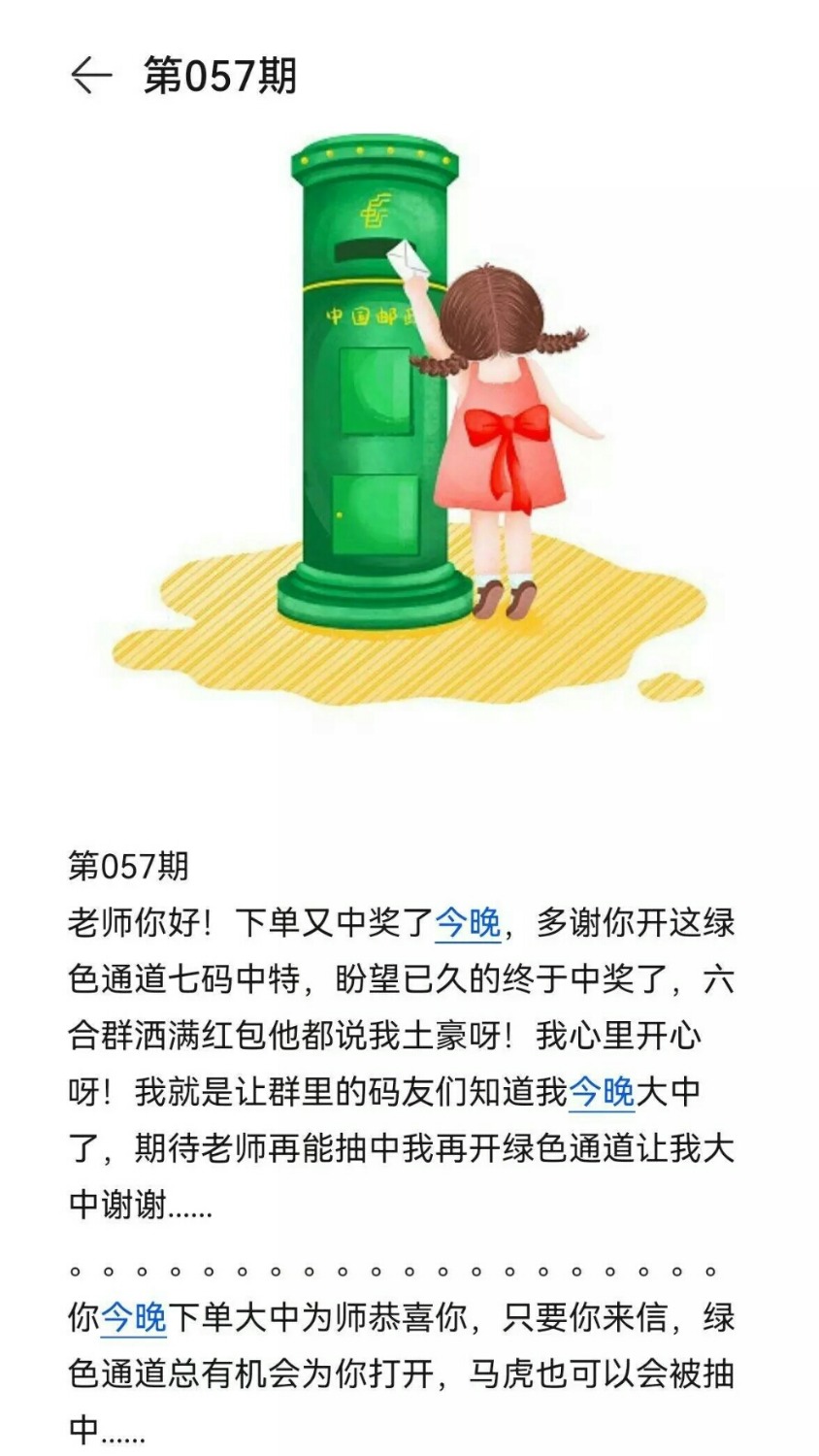The width and height of the screenshot is (819, 1456).
Task: Open the 今晚 link after 码友们知道我
Action: 602,1092
